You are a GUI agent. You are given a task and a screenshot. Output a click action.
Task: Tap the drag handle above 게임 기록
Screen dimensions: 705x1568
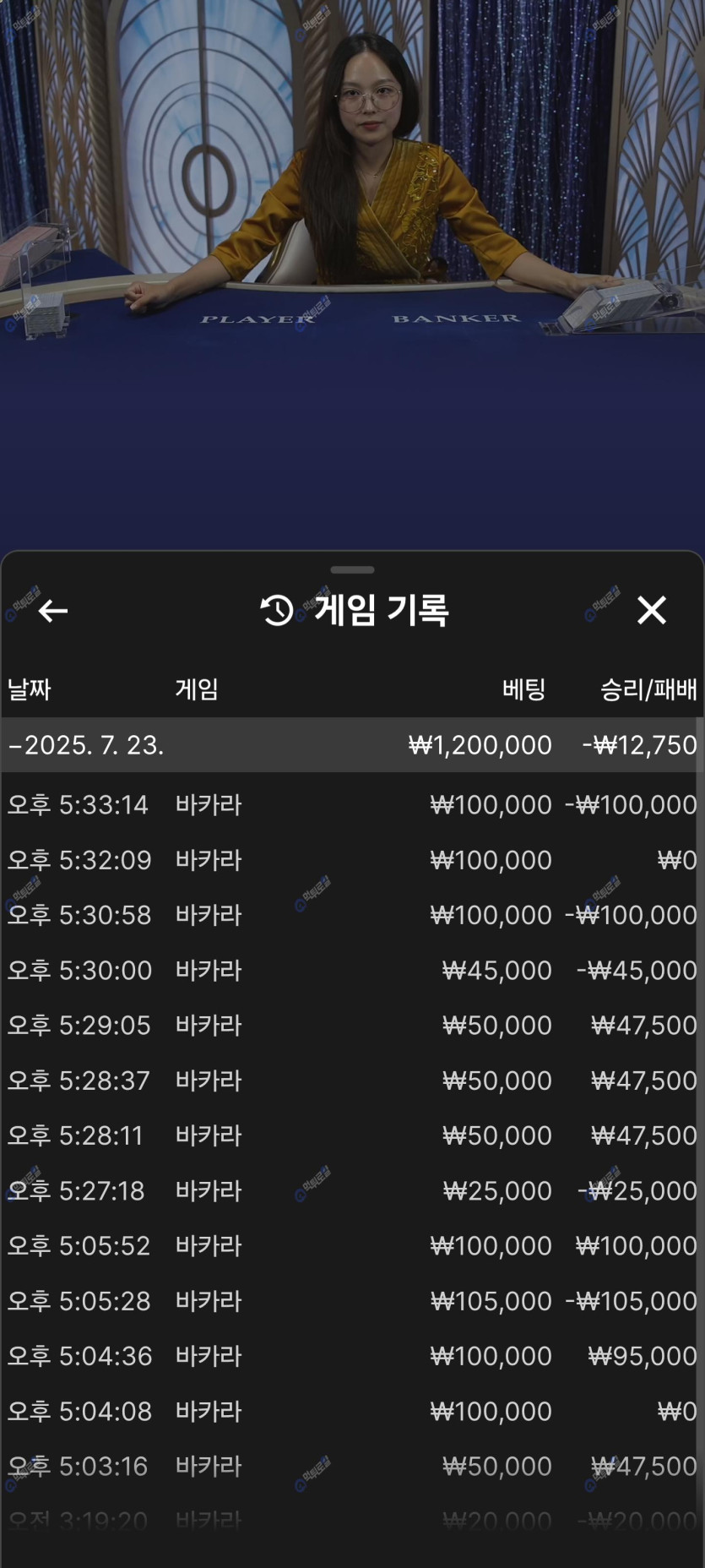[x=352, y=570]
